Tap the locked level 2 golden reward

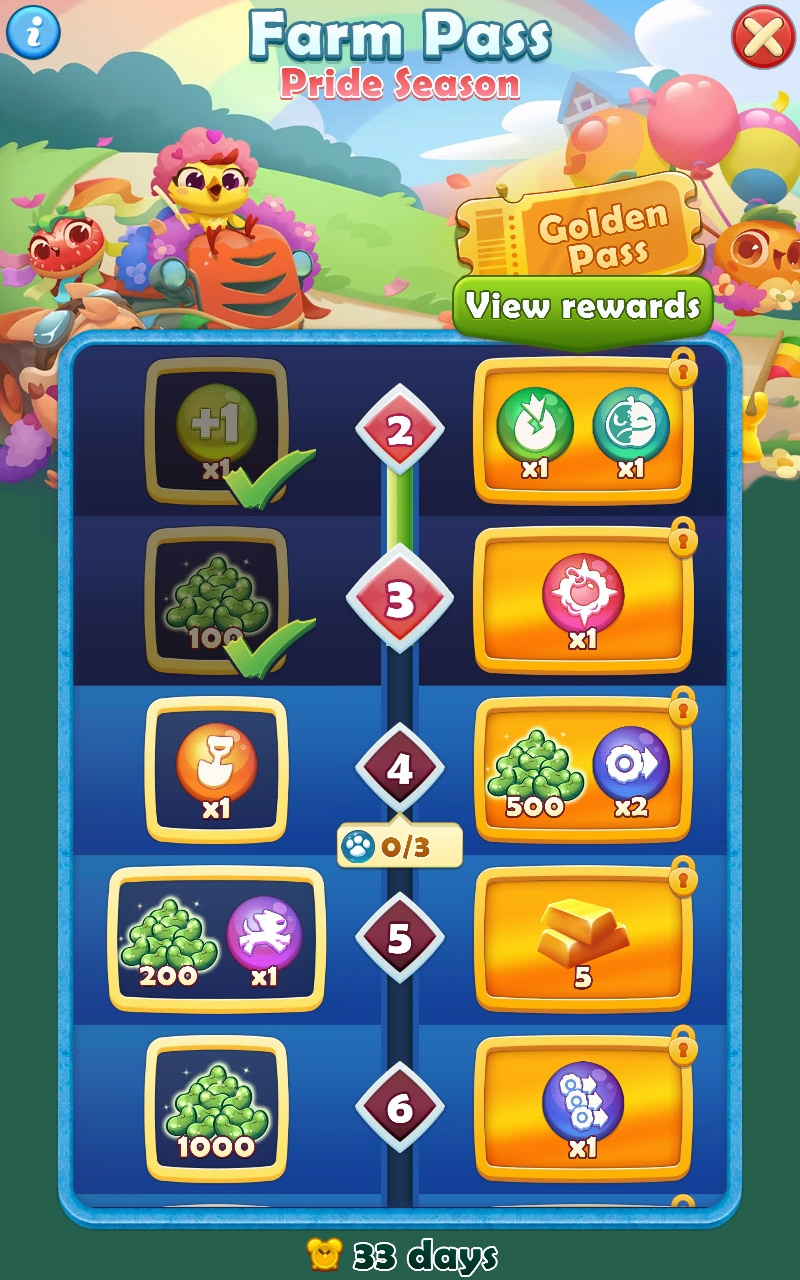pyautogui.click(x=583, y=430)
